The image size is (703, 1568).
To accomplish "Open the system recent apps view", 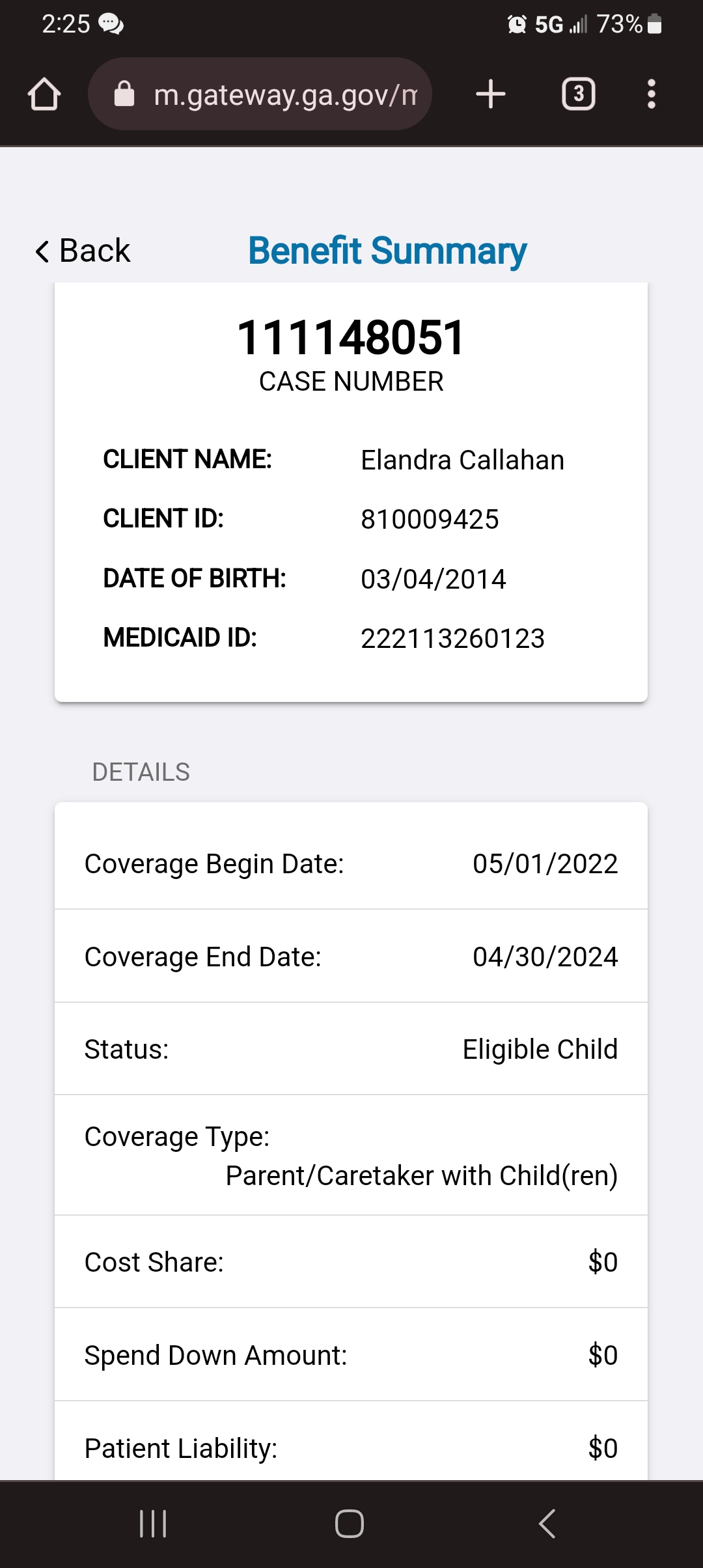I will click(154, 1524).
